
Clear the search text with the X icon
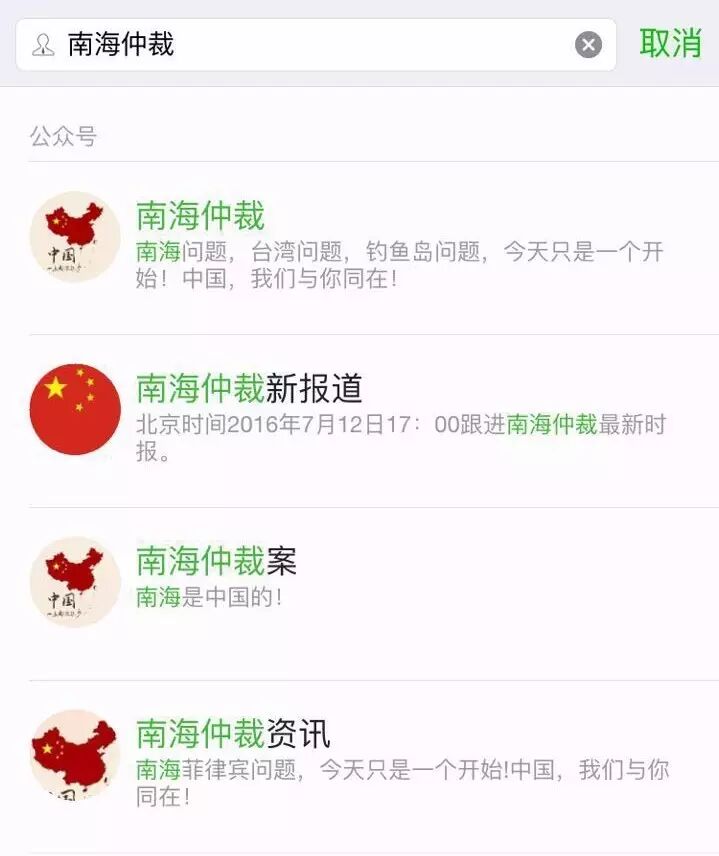pos(589,45)
